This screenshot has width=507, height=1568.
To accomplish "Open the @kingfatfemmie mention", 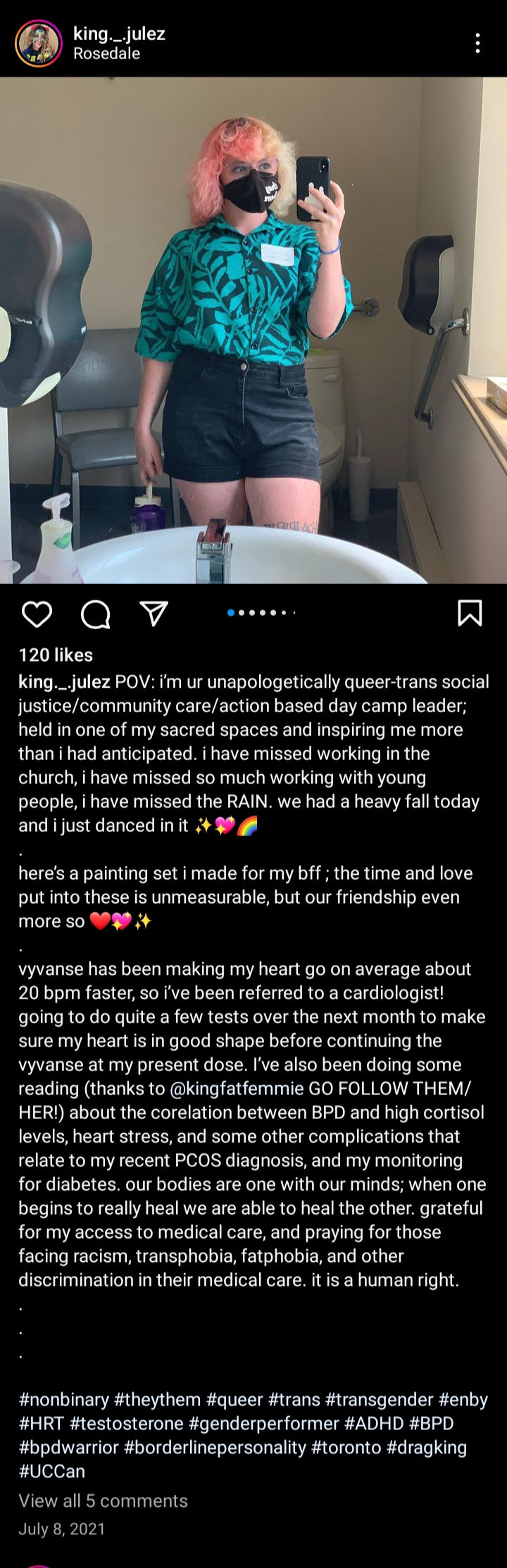I will tap(236, 1089).
